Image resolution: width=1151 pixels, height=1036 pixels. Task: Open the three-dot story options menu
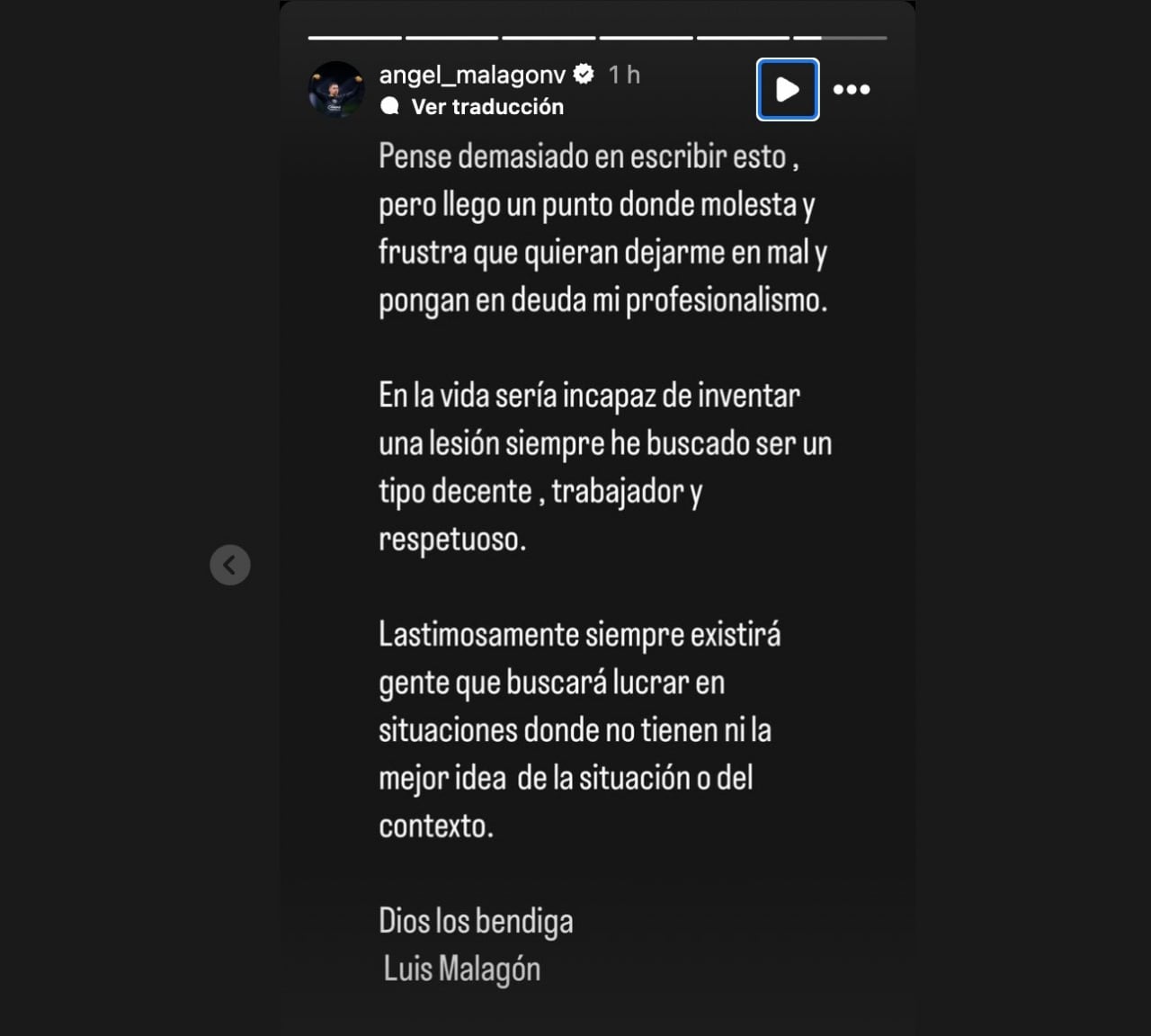pyautogui.click(x=852, y=89)
